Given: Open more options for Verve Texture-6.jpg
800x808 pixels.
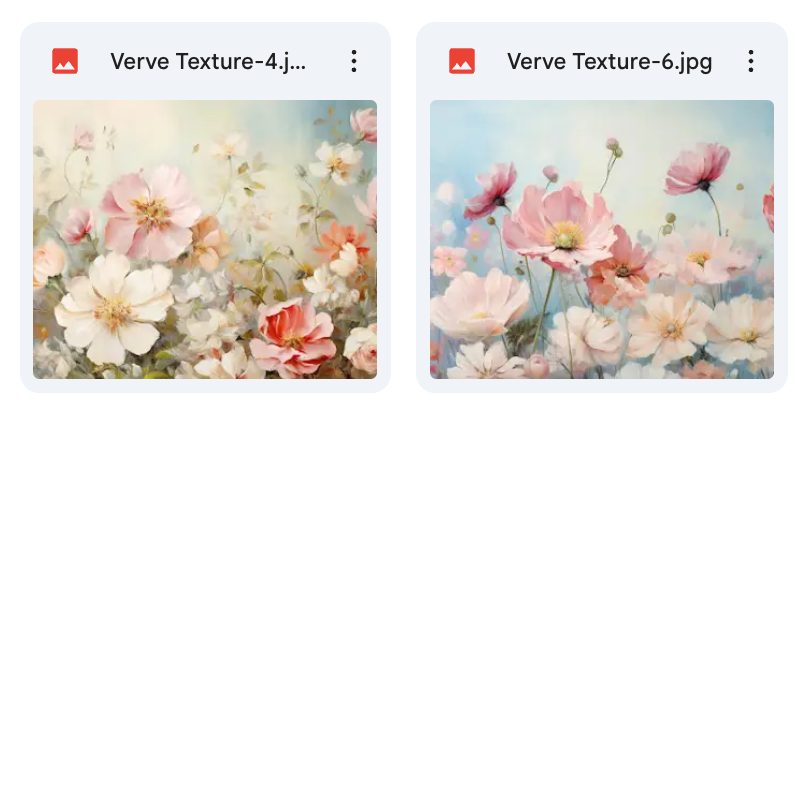Looking at the screenshot, I should tap(750, 62).
